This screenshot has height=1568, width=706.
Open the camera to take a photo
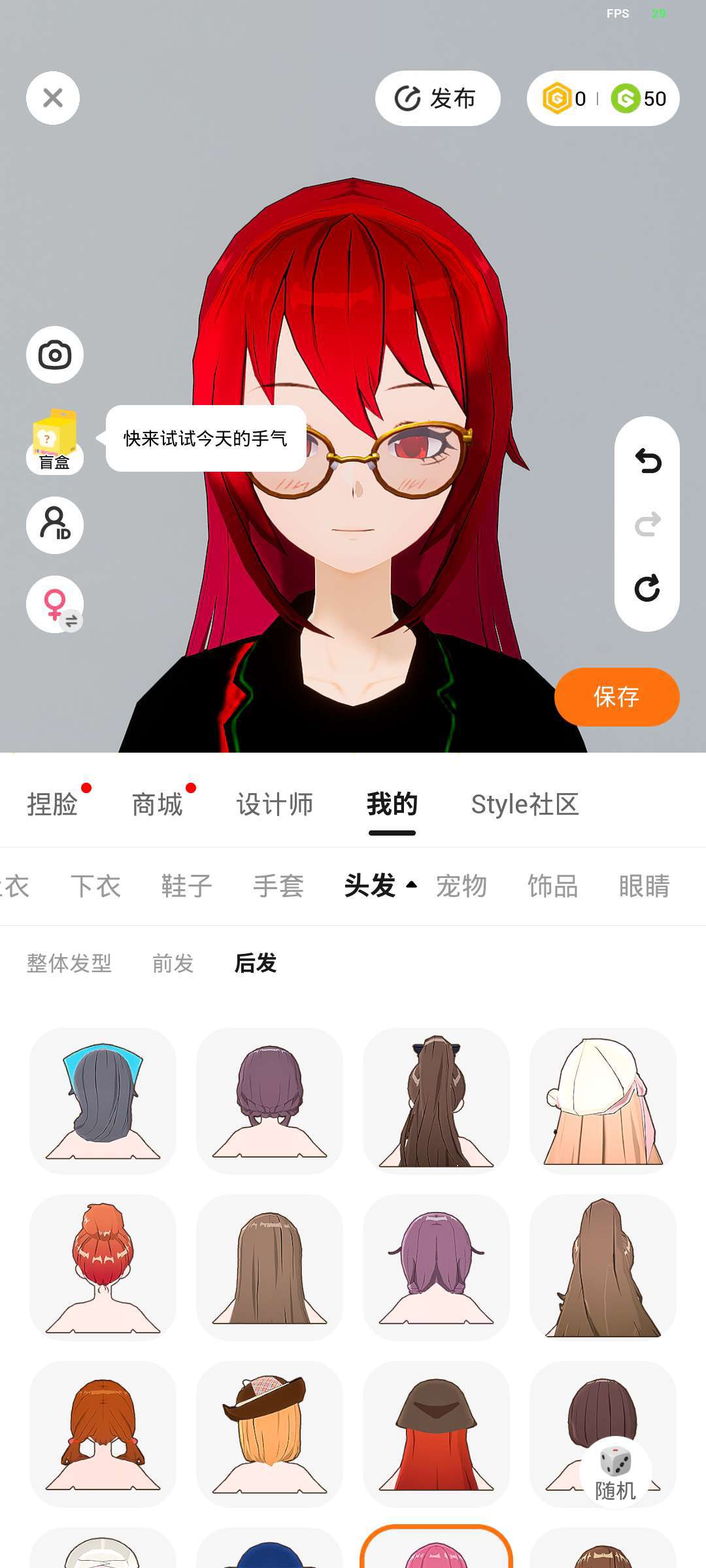click(55, 355)
